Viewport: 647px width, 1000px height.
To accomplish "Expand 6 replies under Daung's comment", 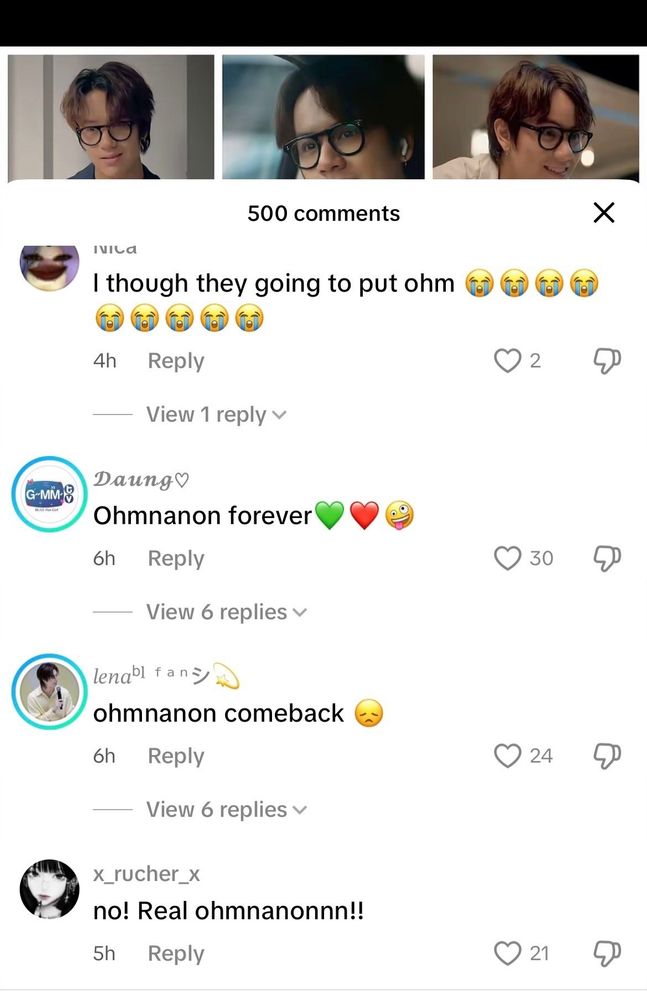I will (225, 612).
